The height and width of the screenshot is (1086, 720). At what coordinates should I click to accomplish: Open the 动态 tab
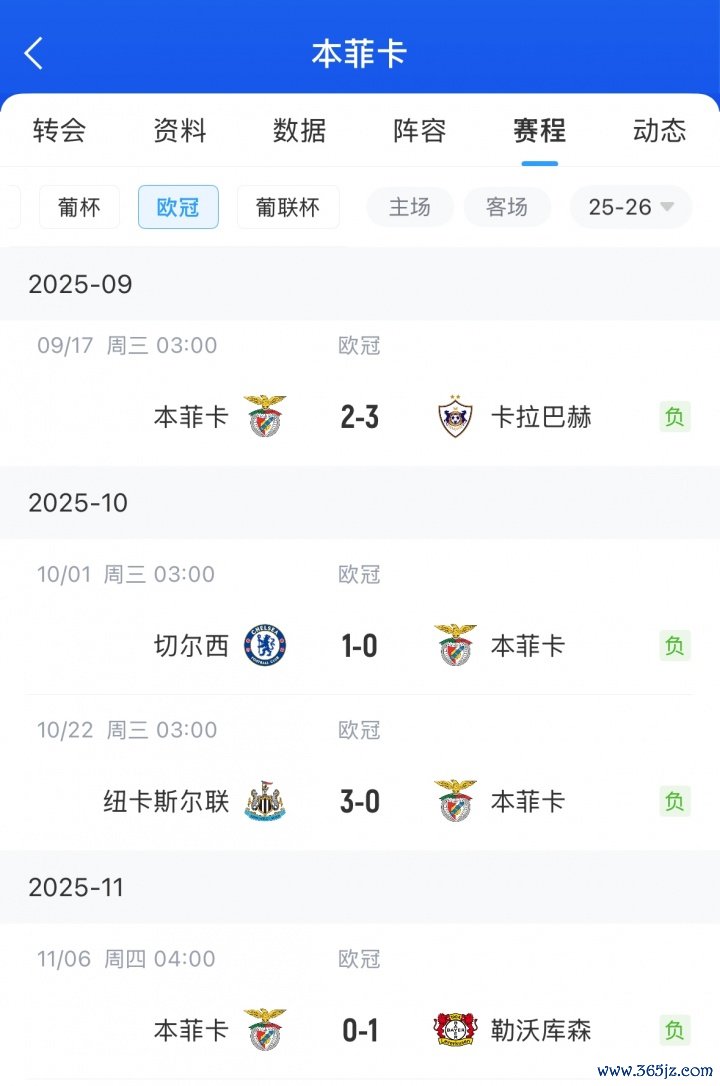click(659, 131)
